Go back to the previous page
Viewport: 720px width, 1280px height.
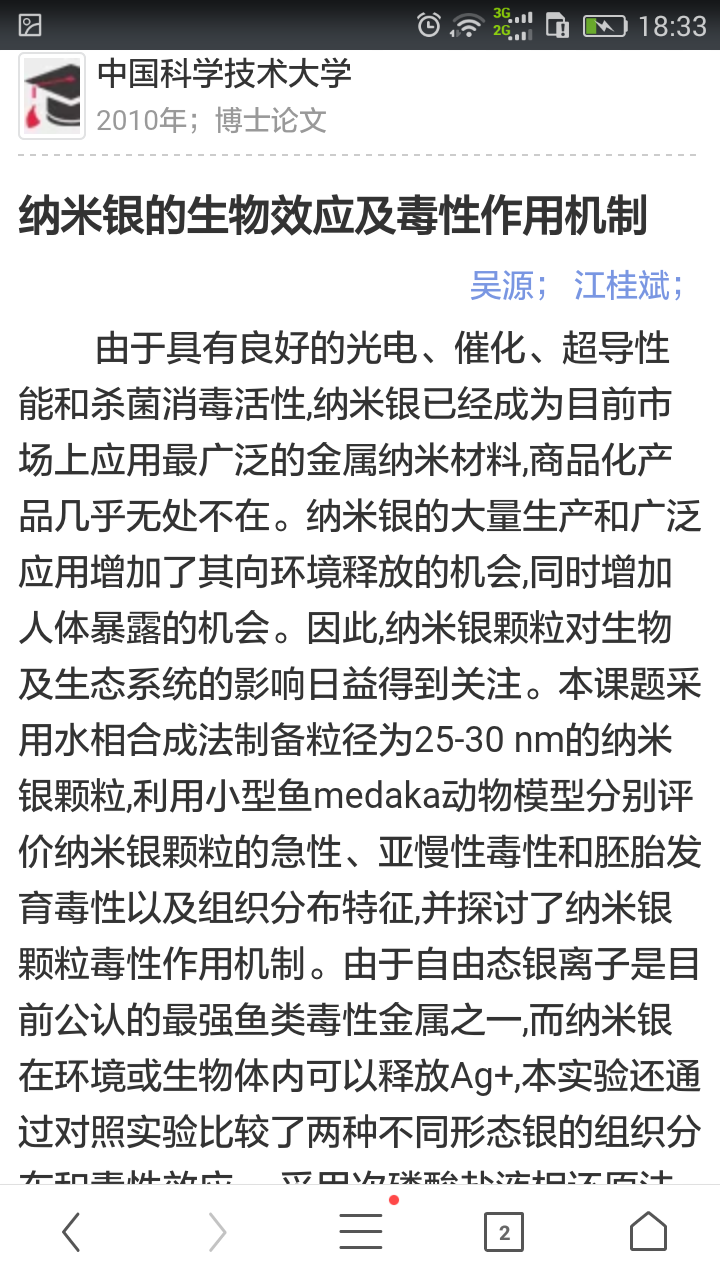[71, 1232]
